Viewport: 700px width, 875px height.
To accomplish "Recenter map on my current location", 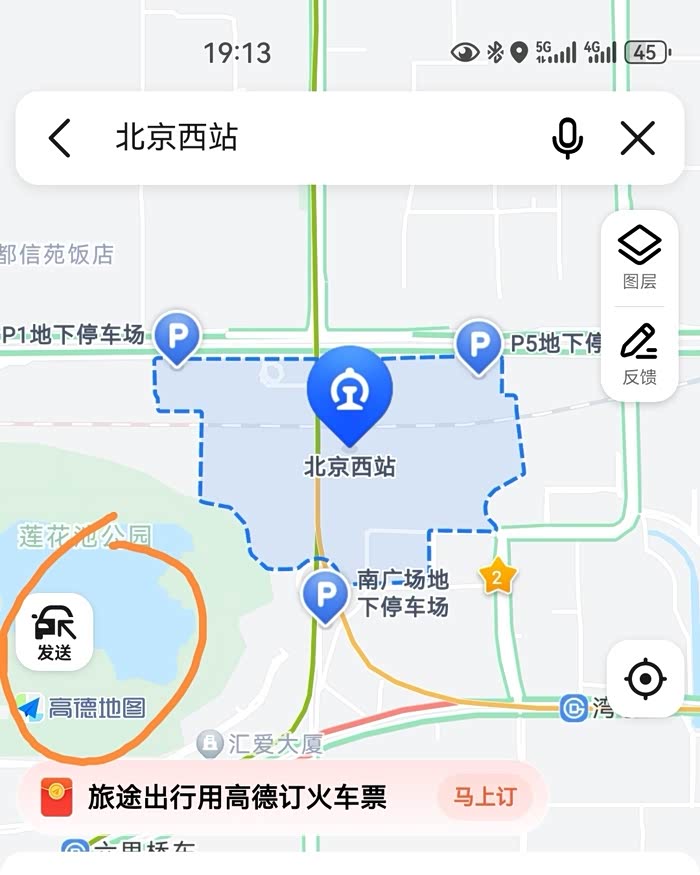I will tap(645, 679).
